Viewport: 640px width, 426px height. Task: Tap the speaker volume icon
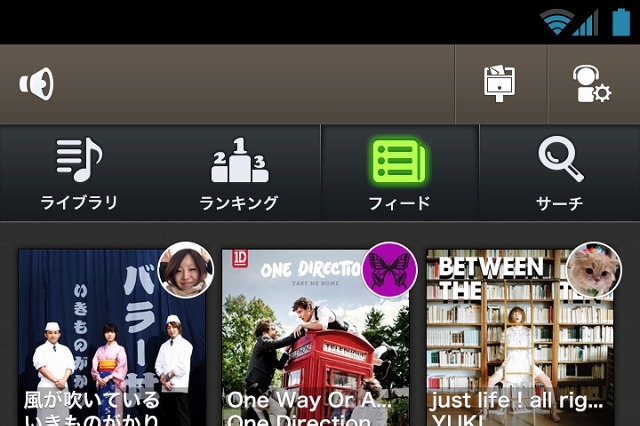click(37, 84)
